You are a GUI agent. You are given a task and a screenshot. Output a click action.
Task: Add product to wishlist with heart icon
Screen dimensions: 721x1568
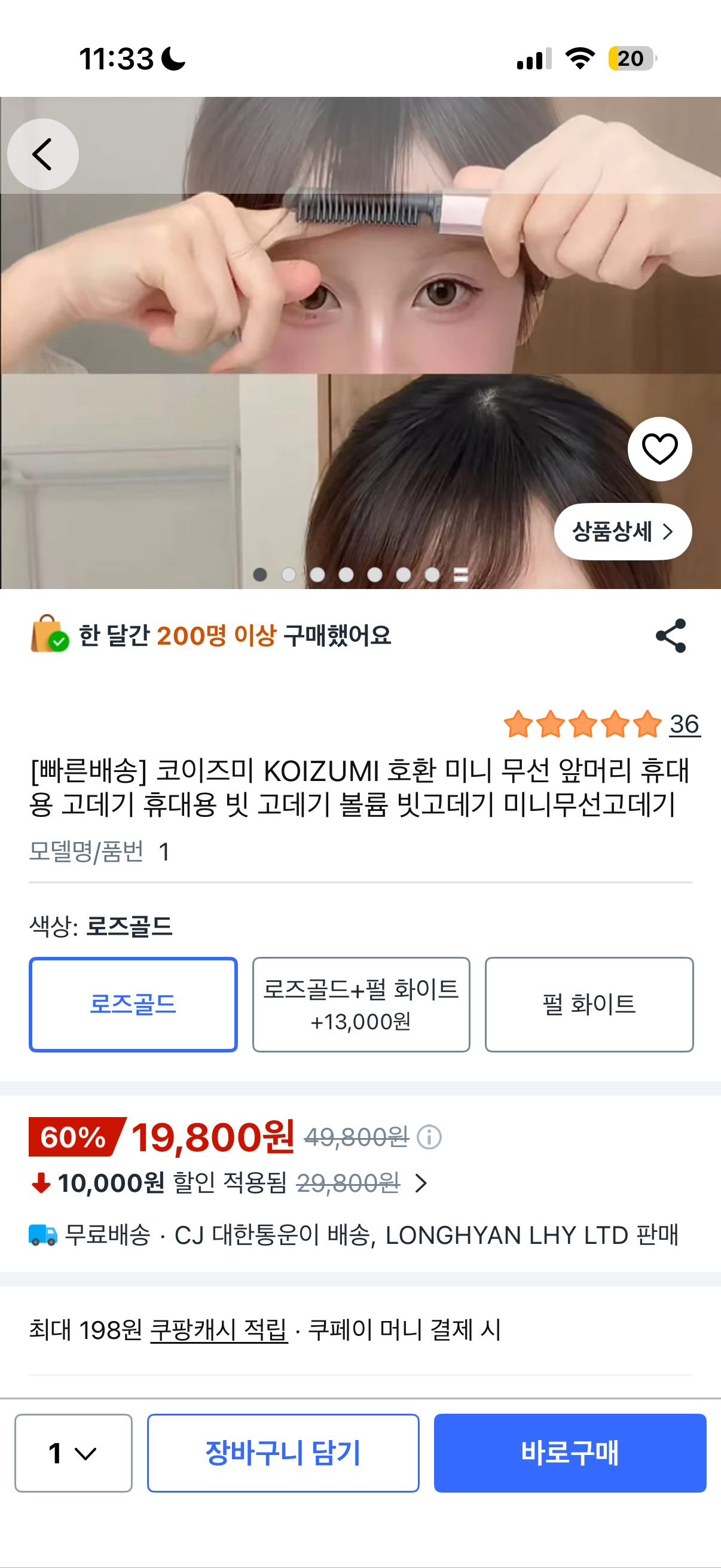click(x=659, y=449)
